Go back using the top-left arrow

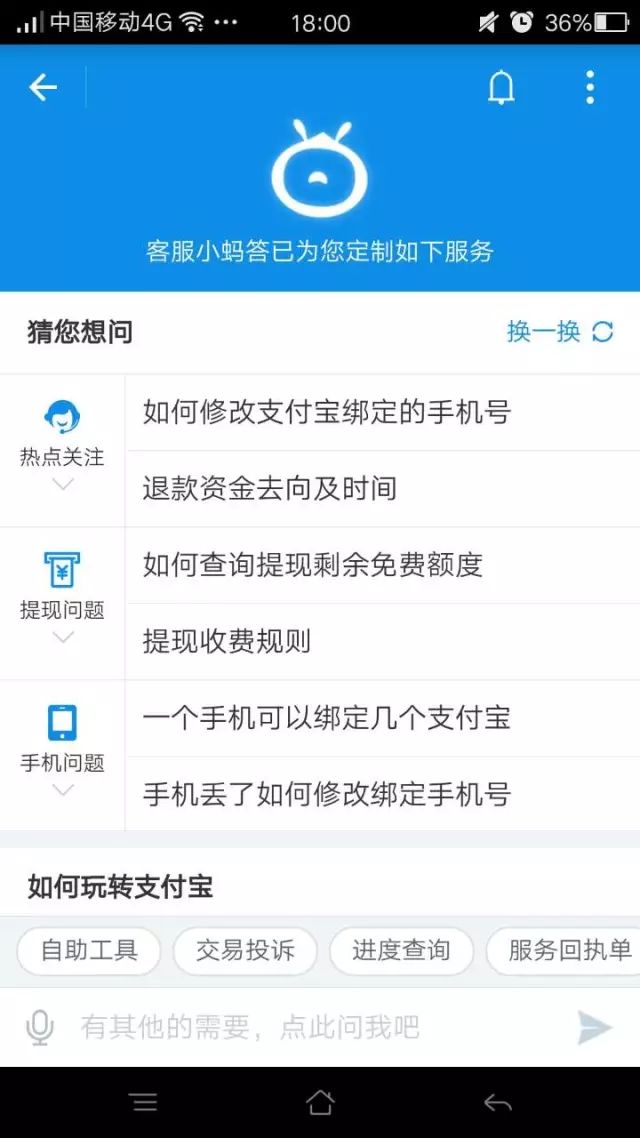pyautogui.click(x=43, y=88)
